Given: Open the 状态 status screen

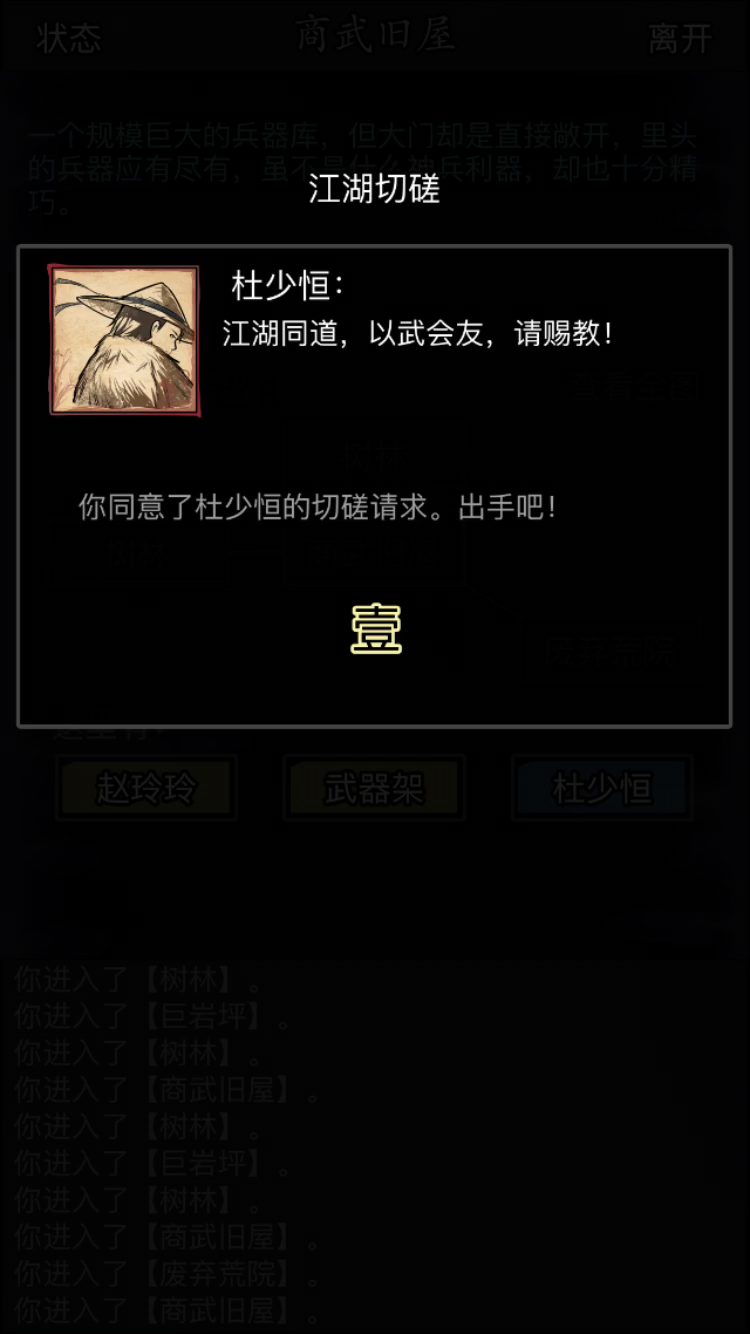Looking at the screenshot, I should coord(68,39).
